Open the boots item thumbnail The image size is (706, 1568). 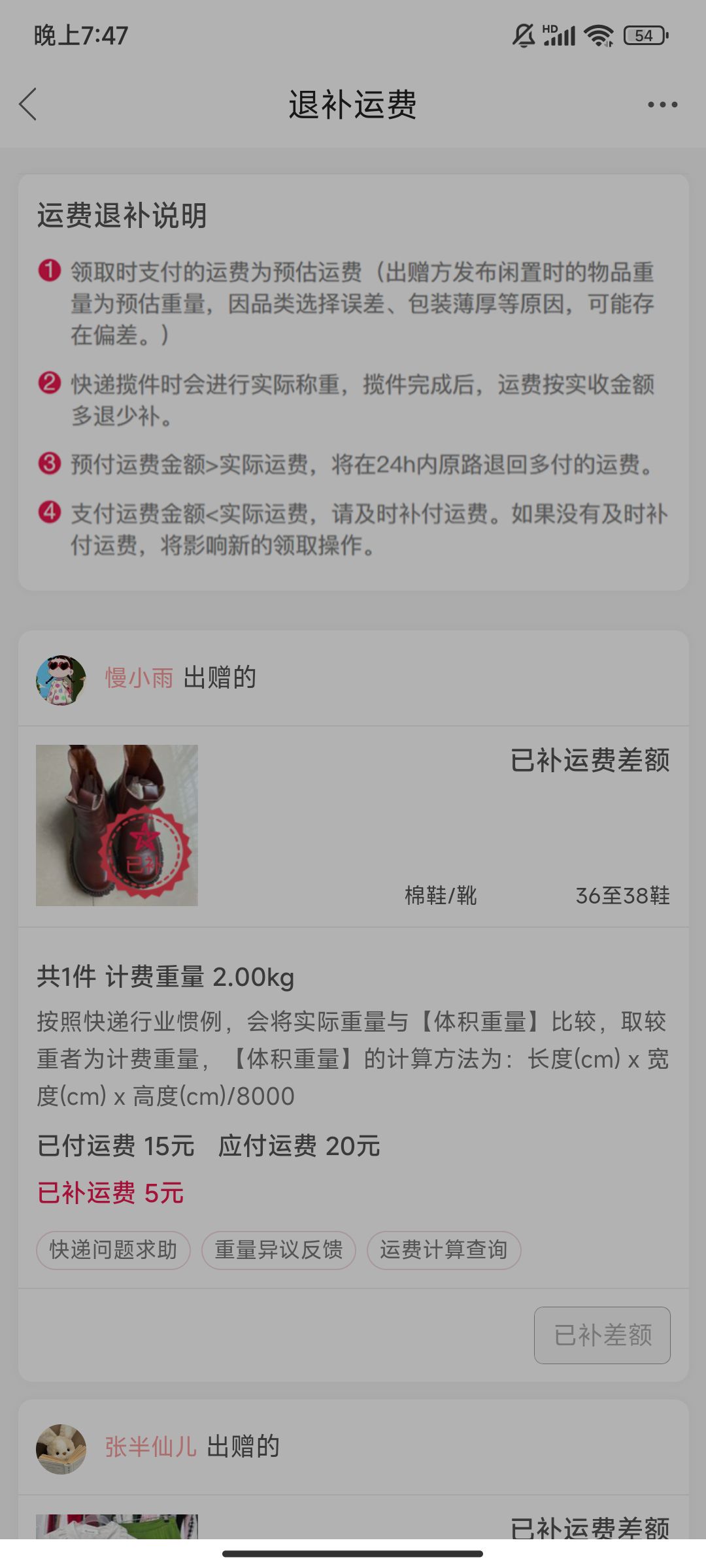(117, 825)
